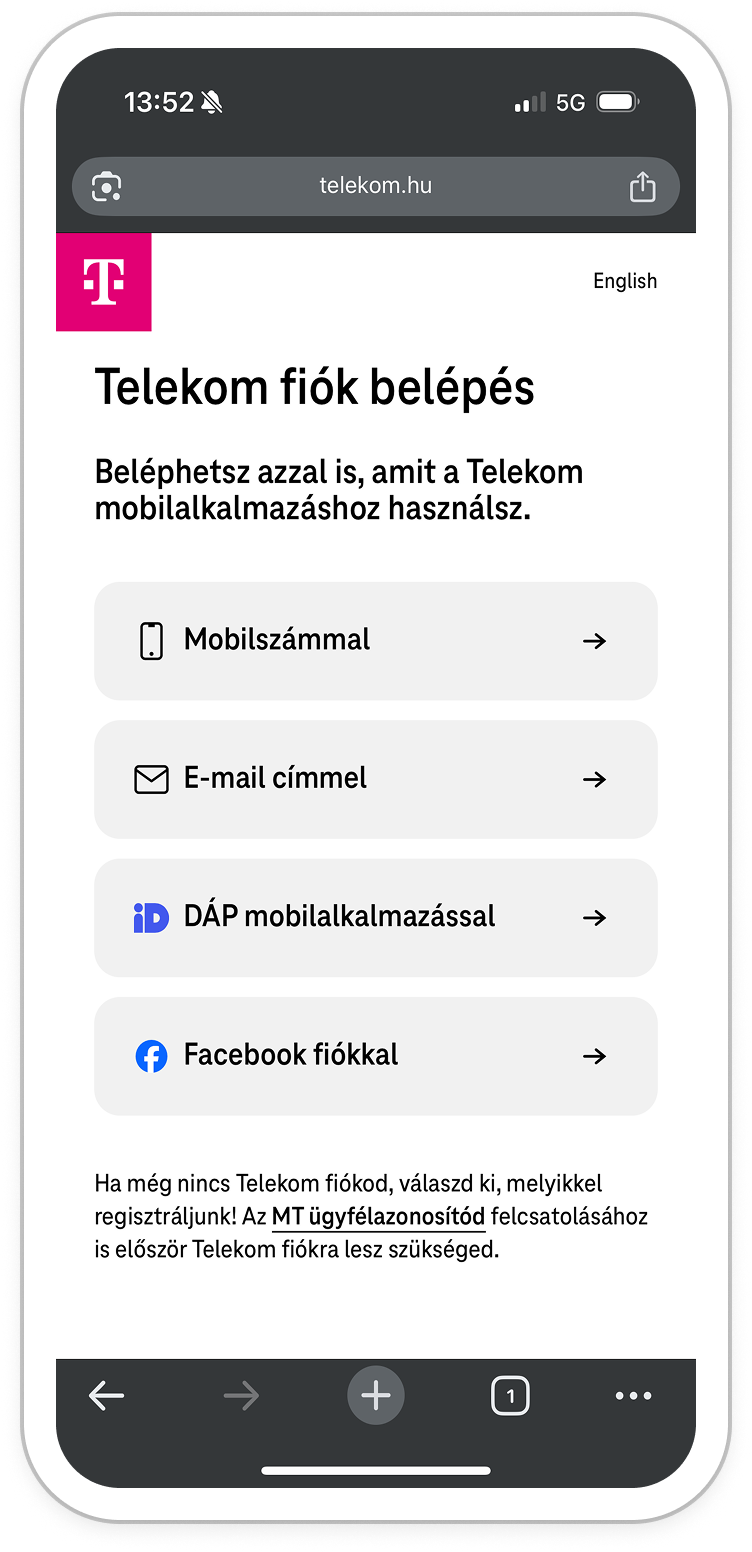Open the MT ügyfélazonosítód link
The height and width of the screenshot is (1552, 752).
[x=378, y=1216]
